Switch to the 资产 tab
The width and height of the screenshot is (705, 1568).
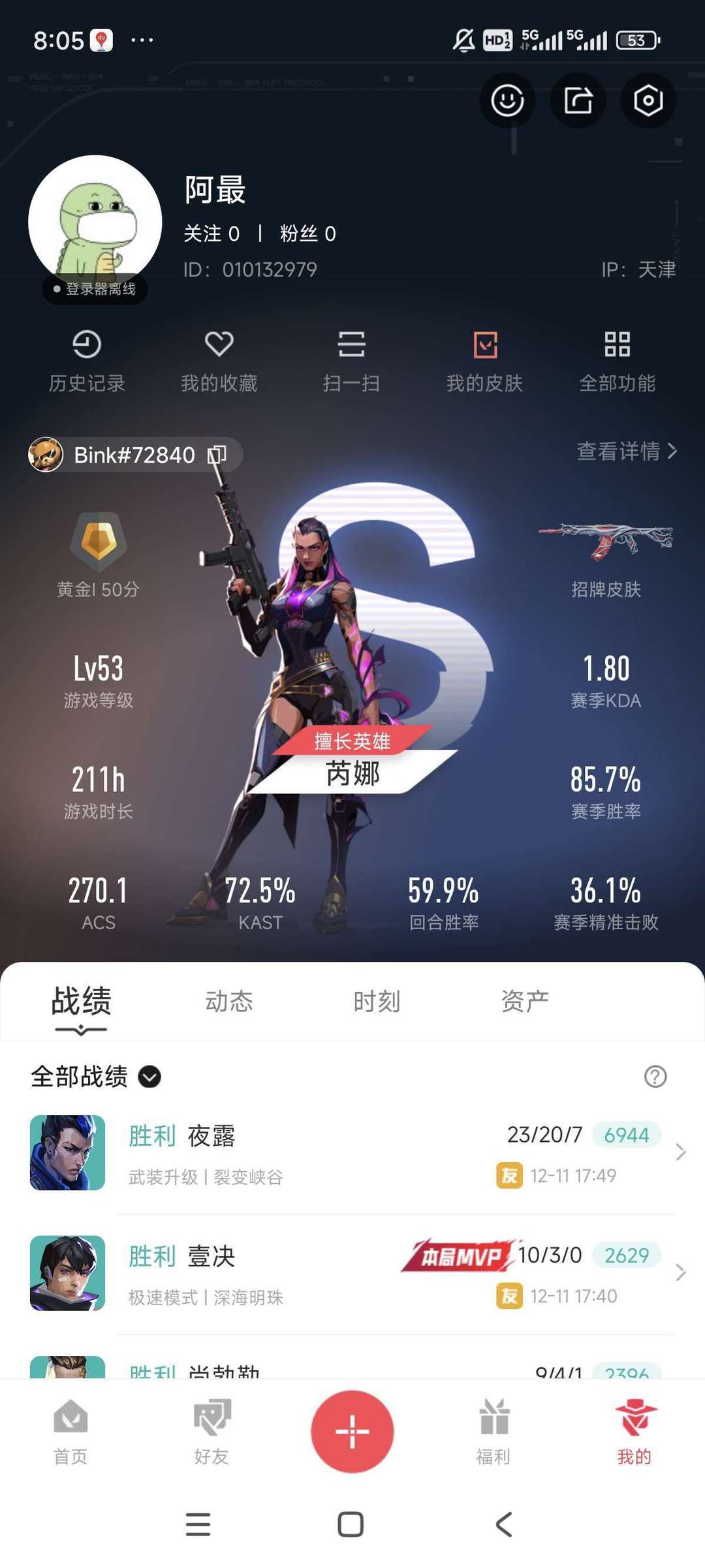click(525, 1001)
